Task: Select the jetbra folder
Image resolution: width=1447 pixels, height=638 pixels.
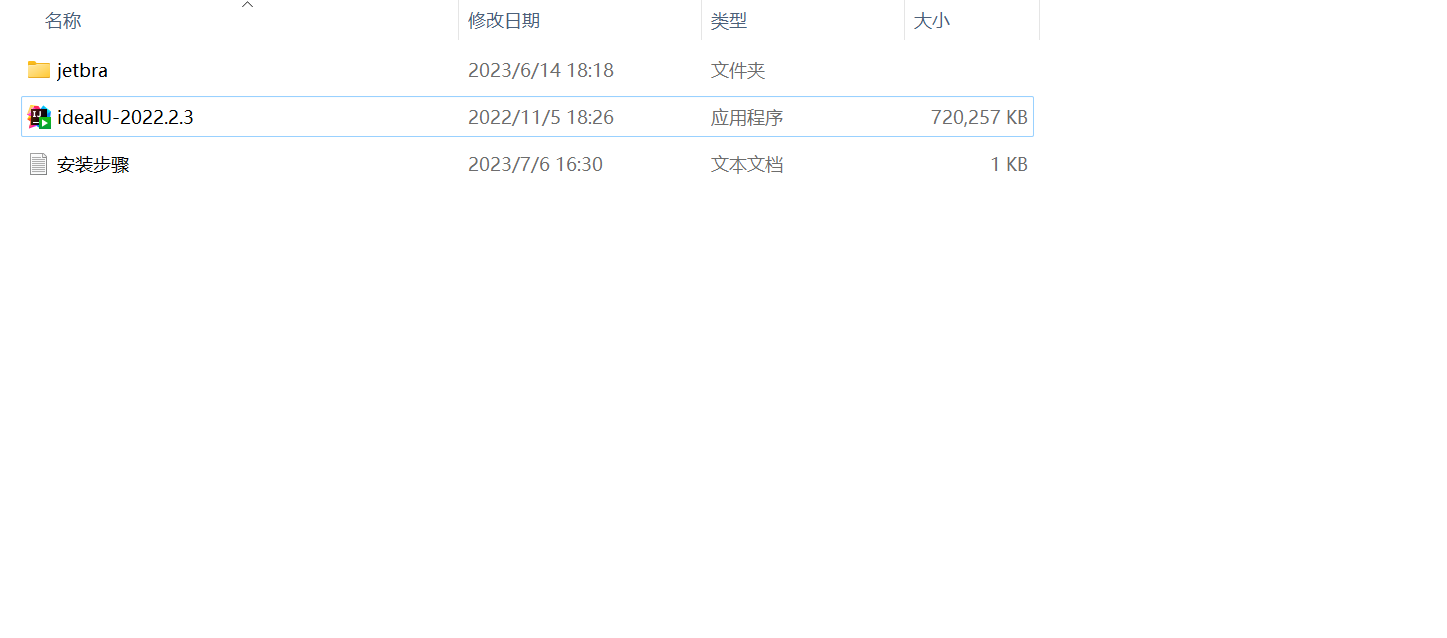Action: [x=82, y=71]
